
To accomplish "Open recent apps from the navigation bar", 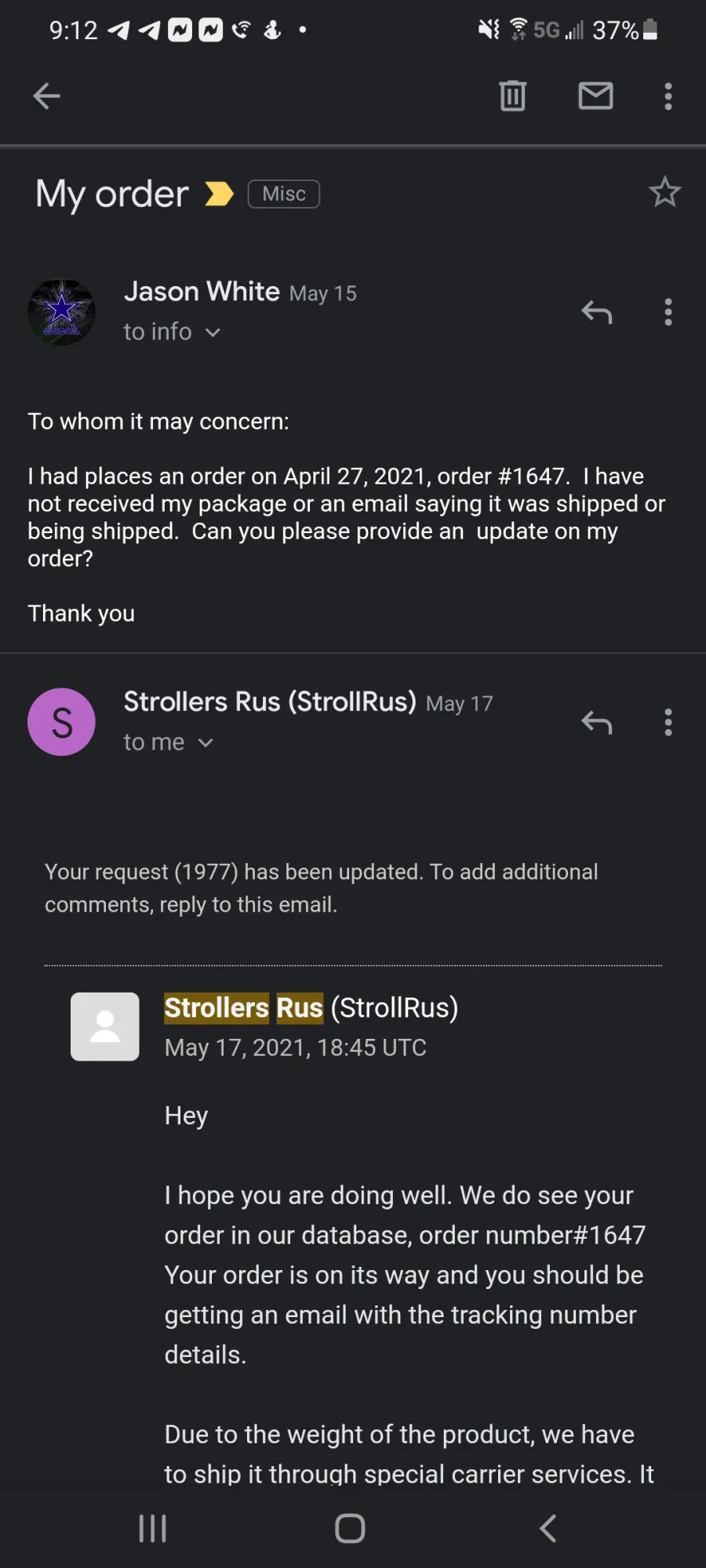I will pyautogui.click(x=152, y=1528).
